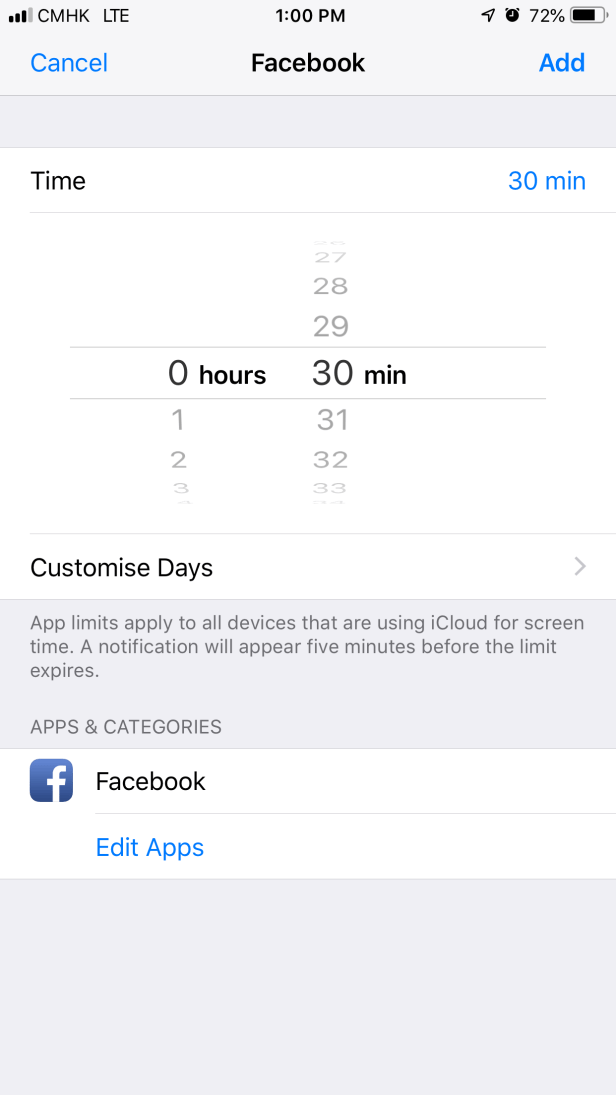Screen dimensions: 616x1095
Task: Collapse the Time row picker
Action: click(308, 181)
